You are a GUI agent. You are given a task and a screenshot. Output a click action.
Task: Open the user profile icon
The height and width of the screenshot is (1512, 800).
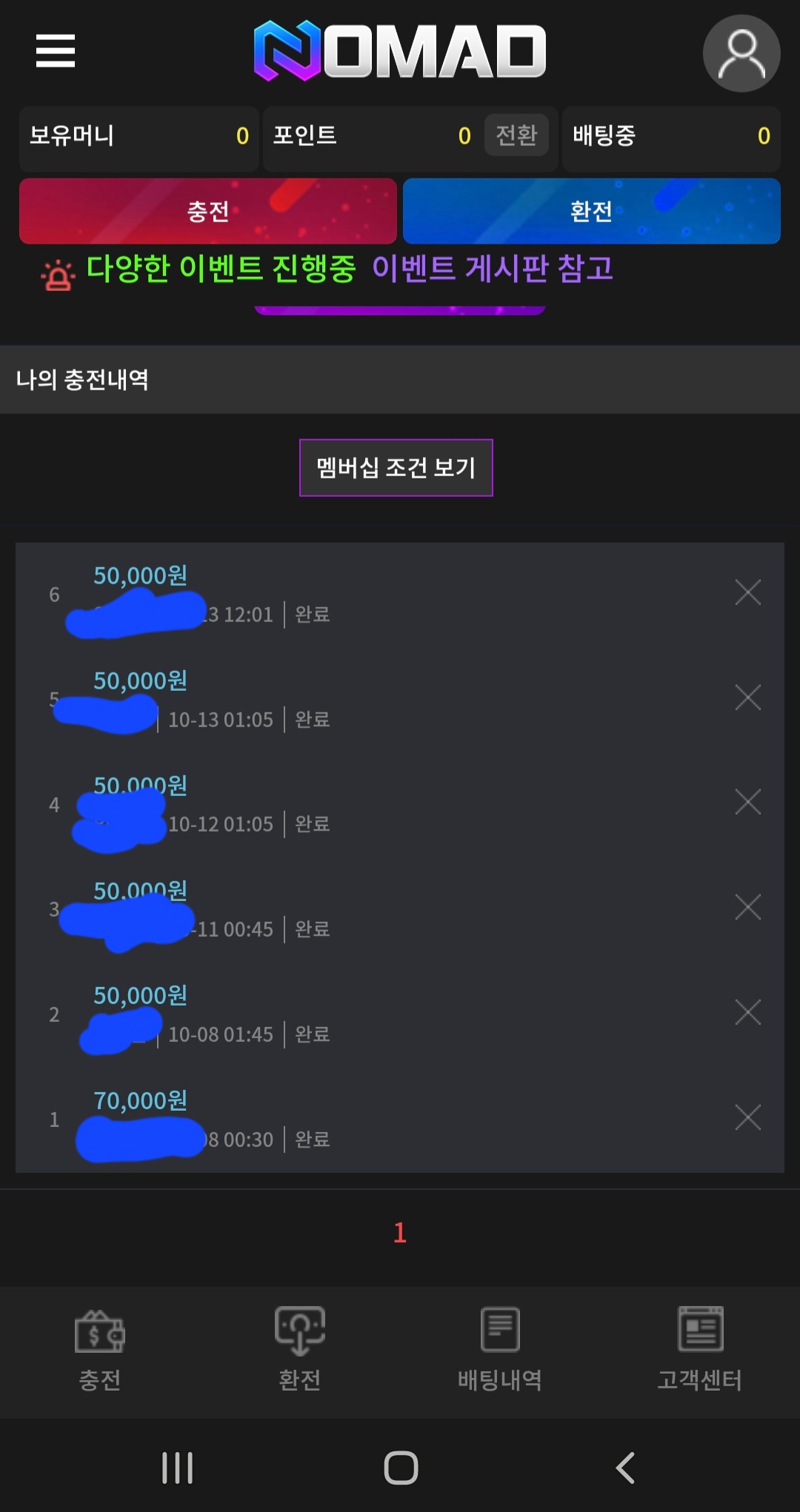click(741, 53)
